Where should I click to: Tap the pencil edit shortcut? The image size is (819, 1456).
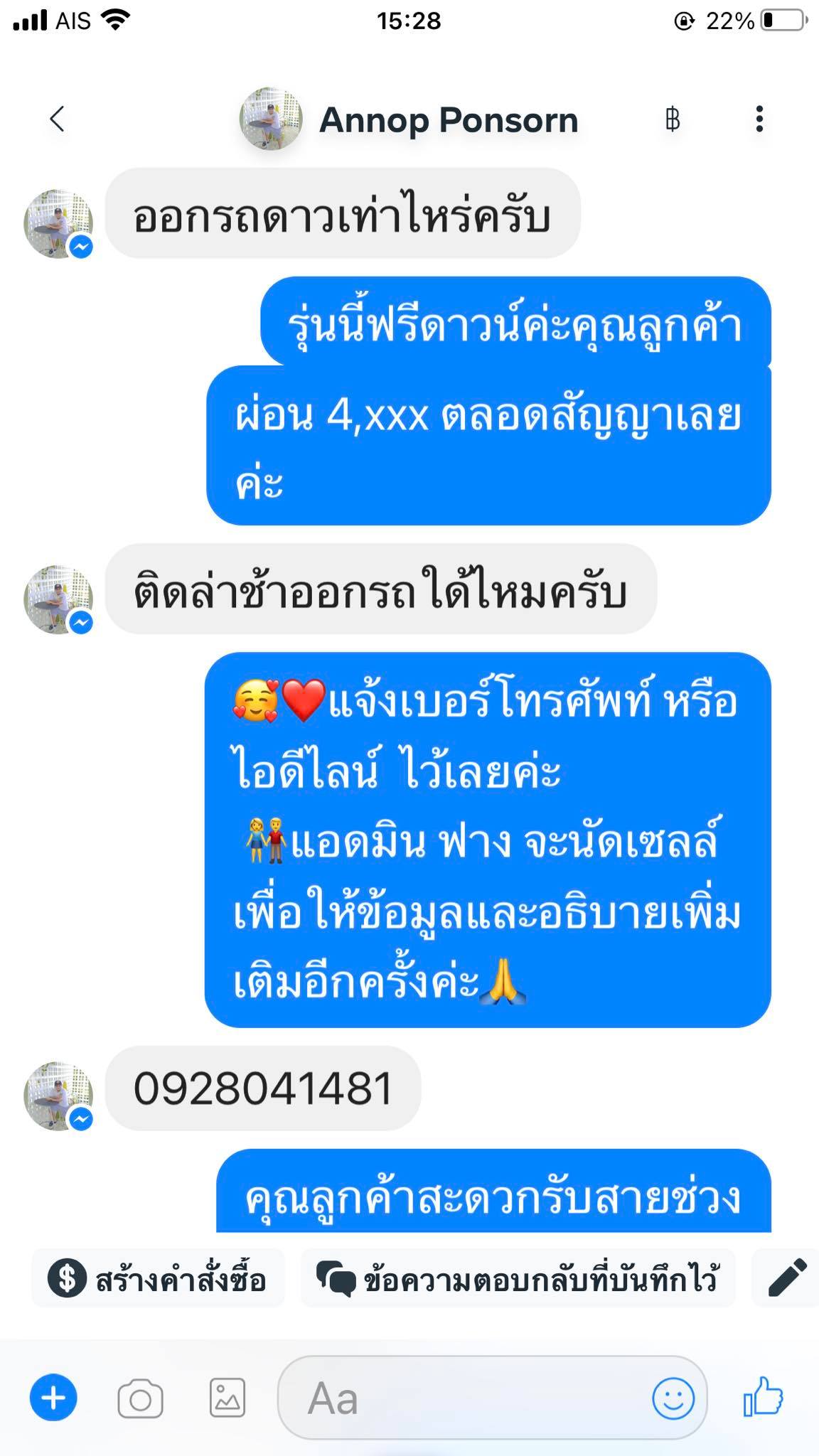pyautogui.click(x=788, y=1278)
